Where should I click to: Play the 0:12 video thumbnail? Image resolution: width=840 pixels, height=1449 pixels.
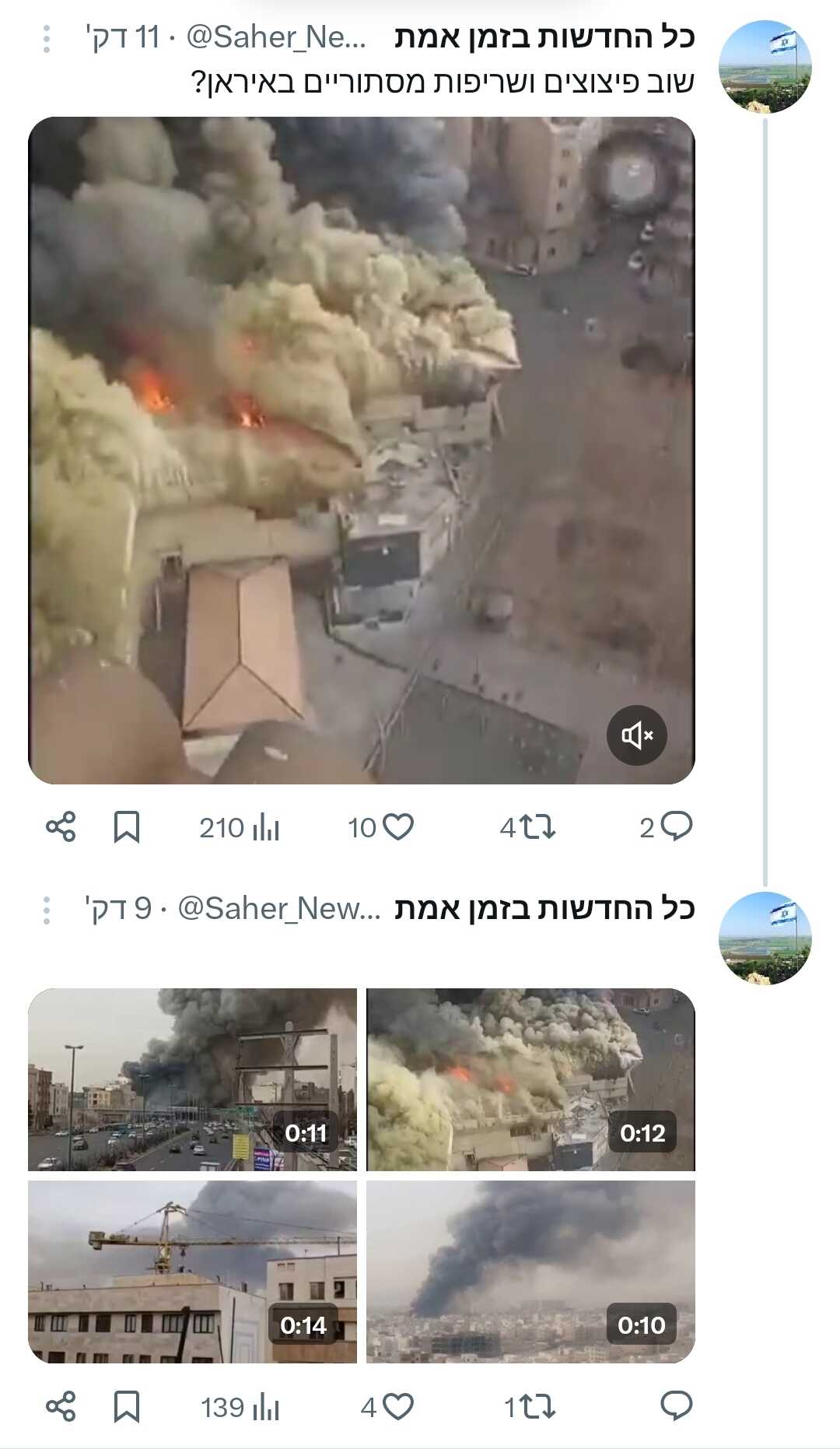(530, 1079)
